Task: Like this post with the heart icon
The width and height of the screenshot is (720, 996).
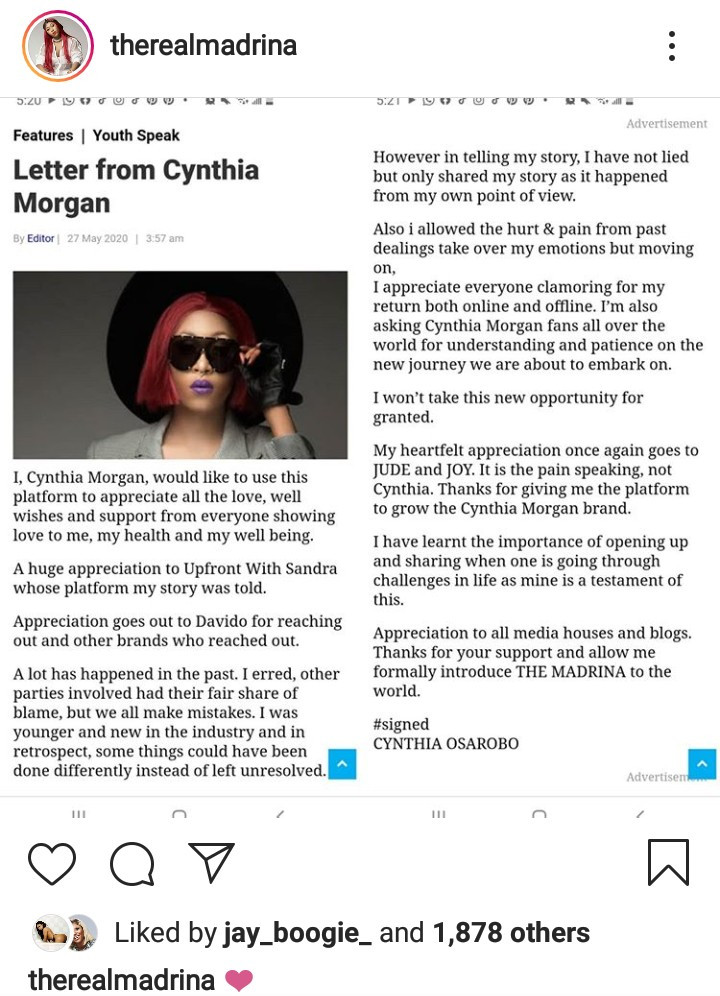Action: pyautogui.click(x=52, y=863)
